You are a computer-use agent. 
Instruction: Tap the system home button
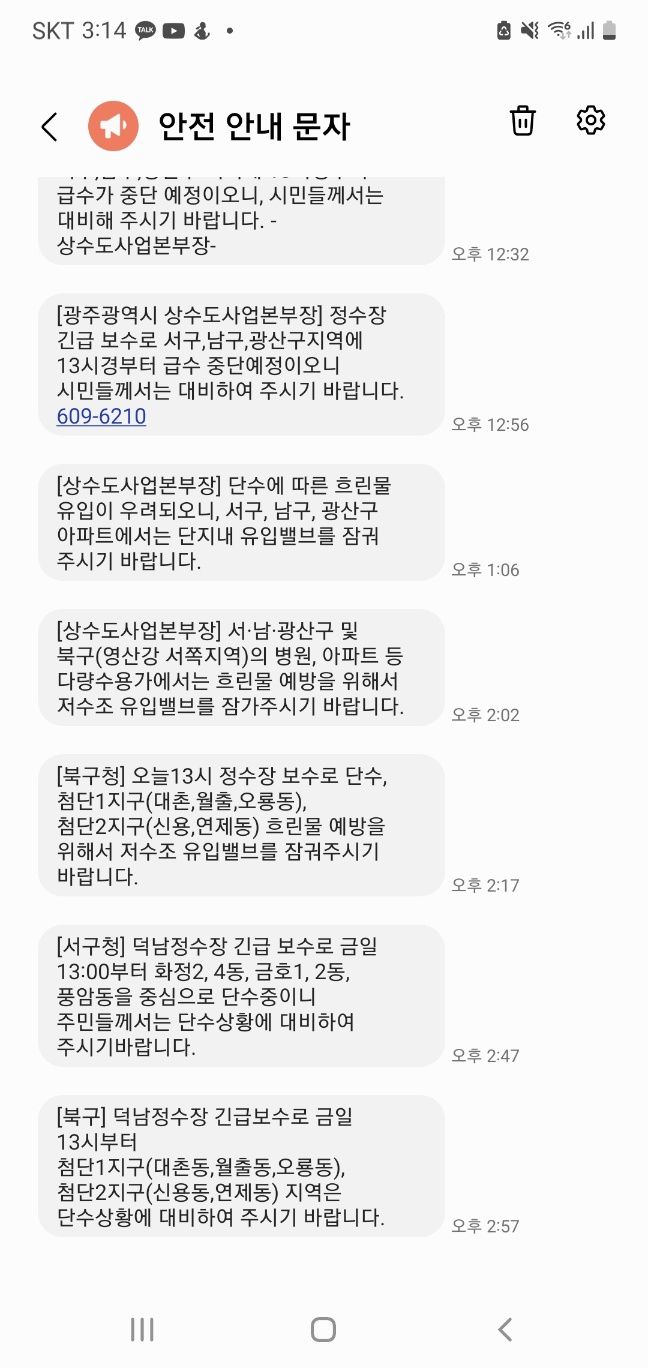[323, 1329]
